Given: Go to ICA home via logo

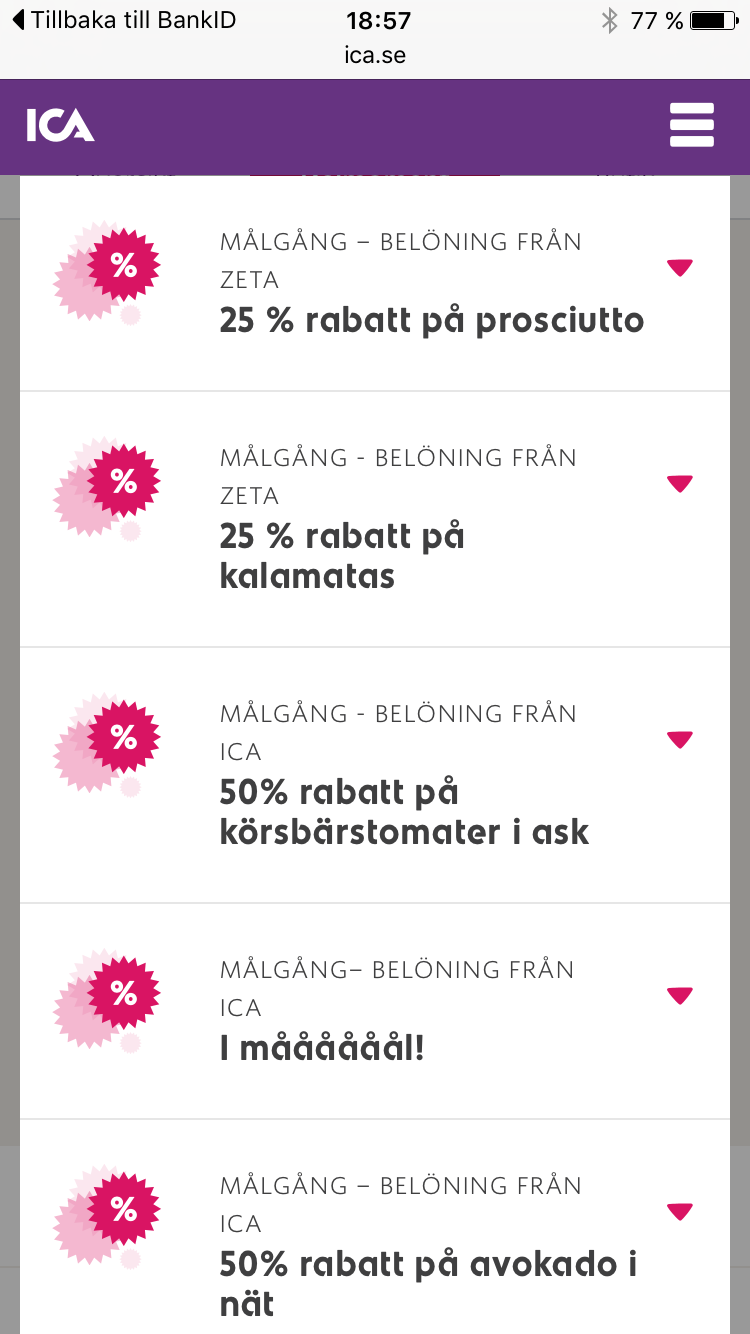Looking at the screenshot, I should [60, 126].
